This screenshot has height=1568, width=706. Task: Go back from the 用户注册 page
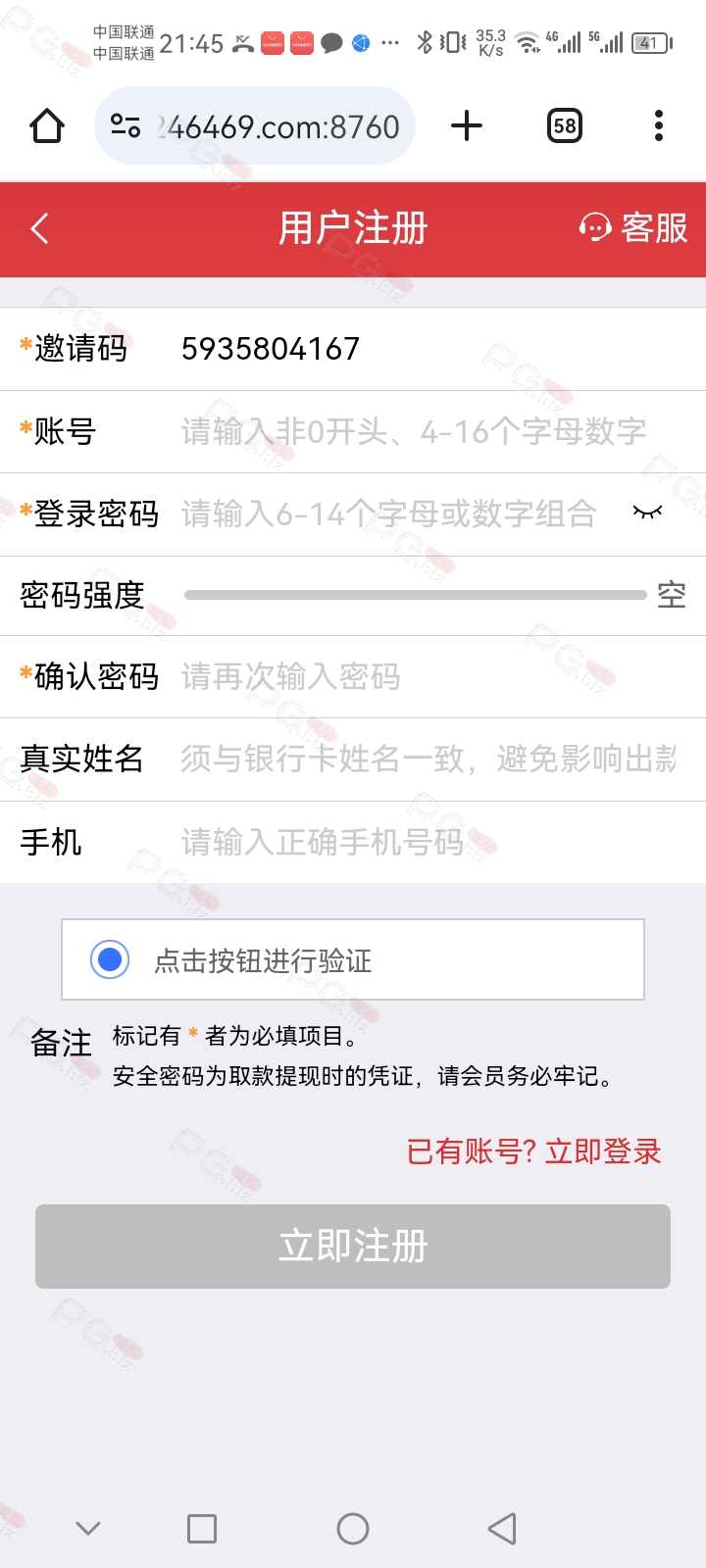(40, 229)
